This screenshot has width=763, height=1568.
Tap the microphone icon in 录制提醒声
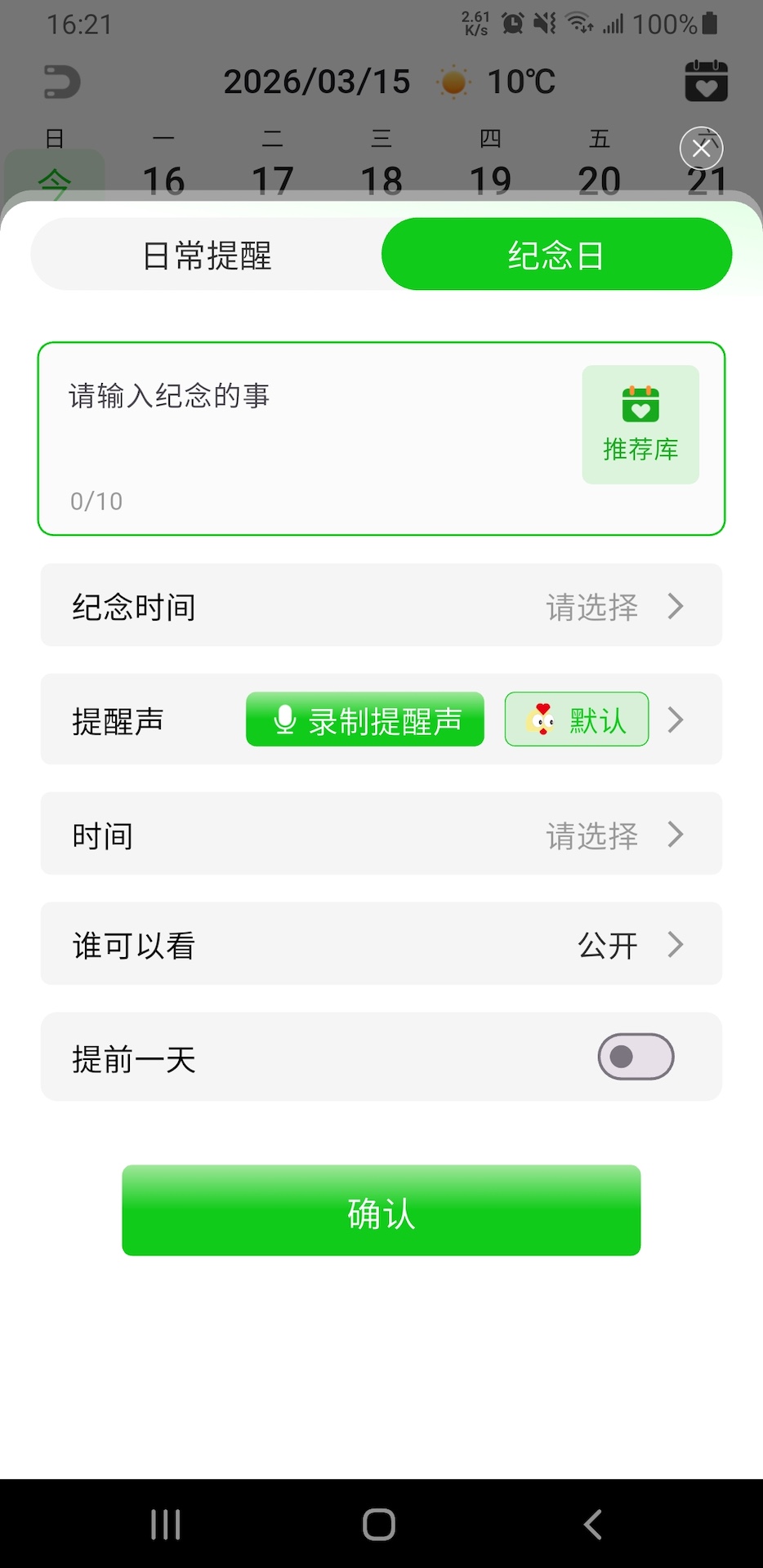[284, 719]
